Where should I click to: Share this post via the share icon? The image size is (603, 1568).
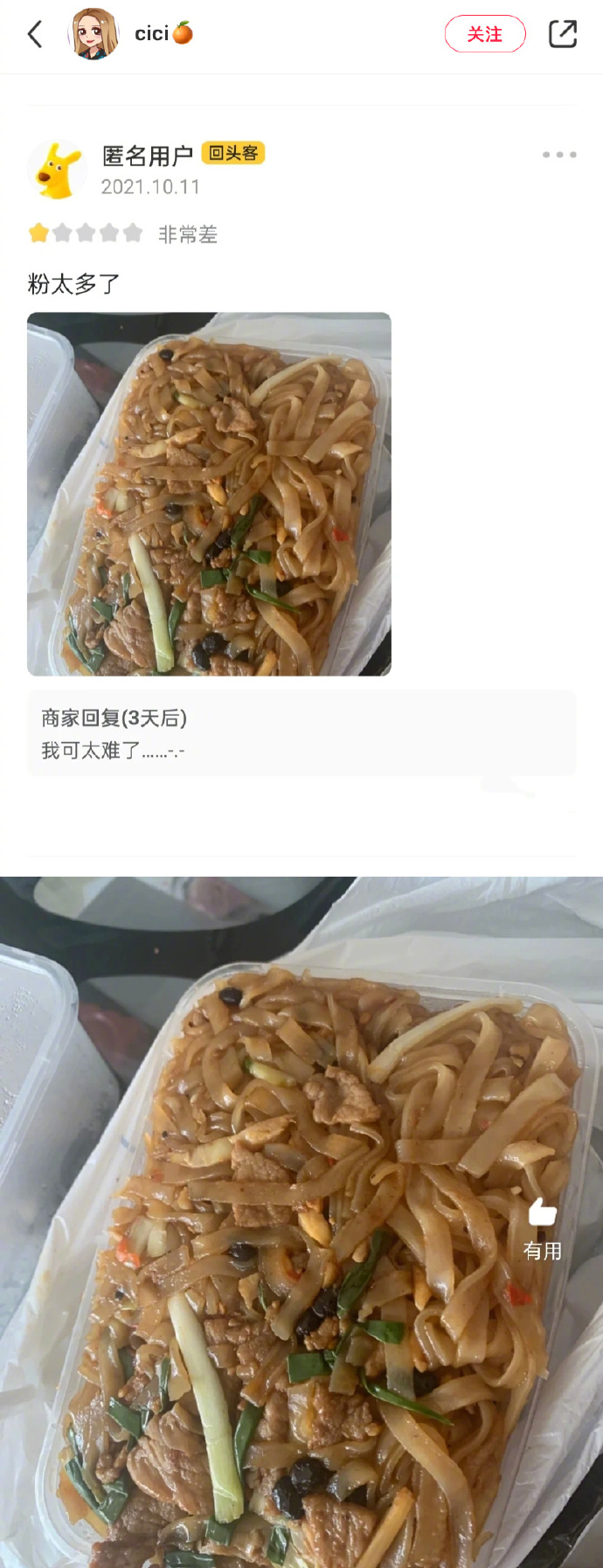tap(562, 34)
